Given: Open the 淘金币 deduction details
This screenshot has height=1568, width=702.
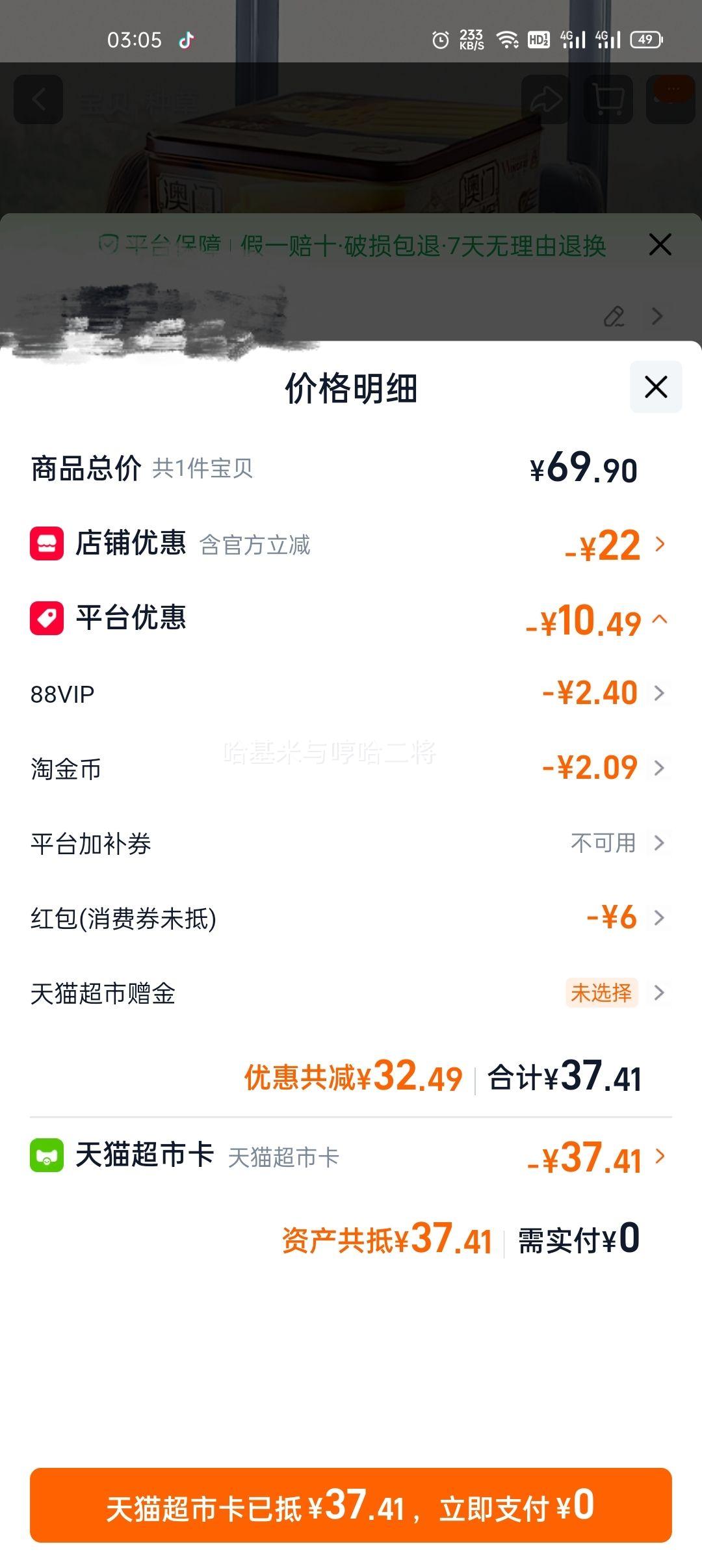Looking at the screenshot, I should [x=659, y=769].
